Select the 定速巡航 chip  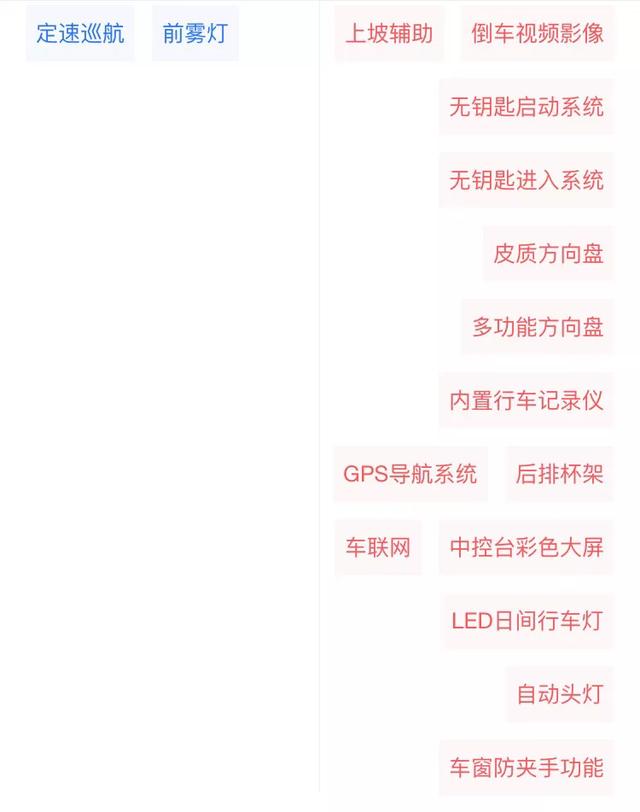pyautogui.click(x=80, y=33)
